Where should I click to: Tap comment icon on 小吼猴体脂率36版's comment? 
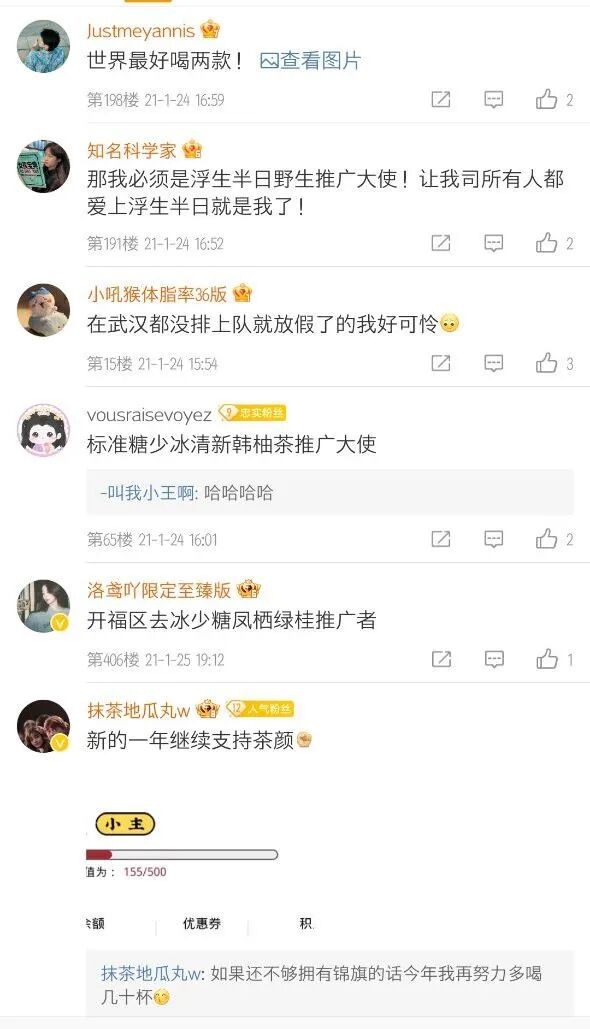[494, 363]
